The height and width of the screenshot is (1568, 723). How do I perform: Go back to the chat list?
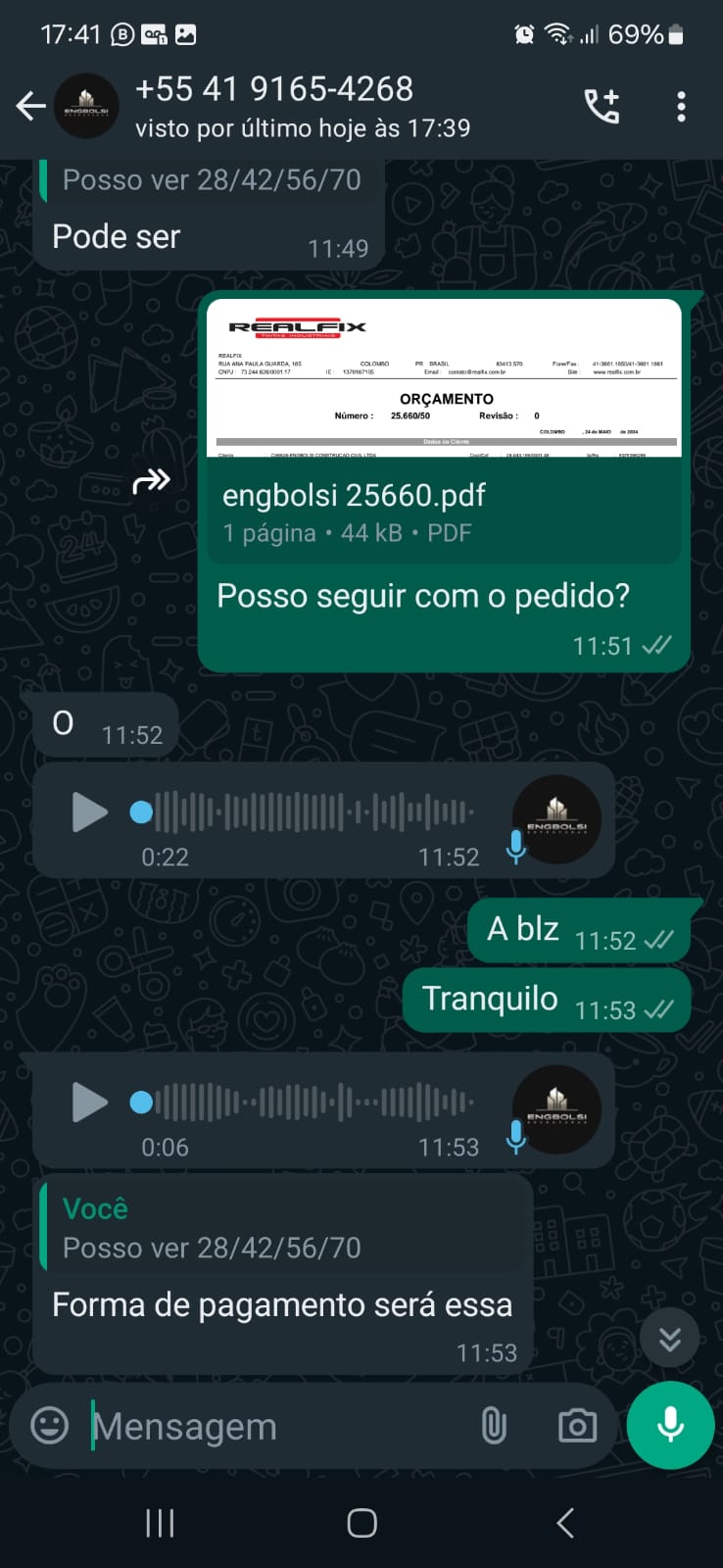point(31,106)
